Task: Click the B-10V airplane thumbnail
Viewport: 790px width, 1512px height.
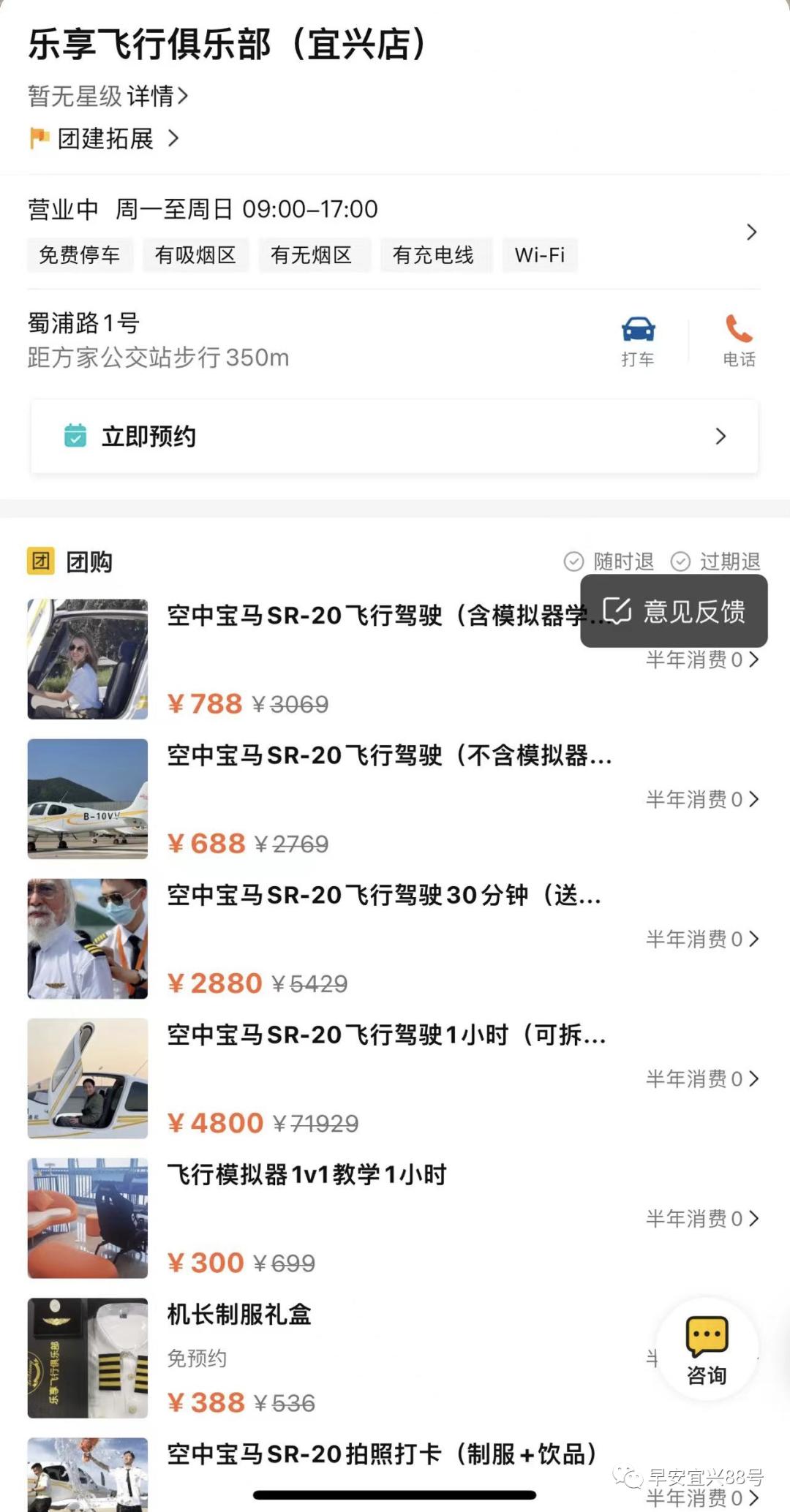Action: (x=87, y=799)
